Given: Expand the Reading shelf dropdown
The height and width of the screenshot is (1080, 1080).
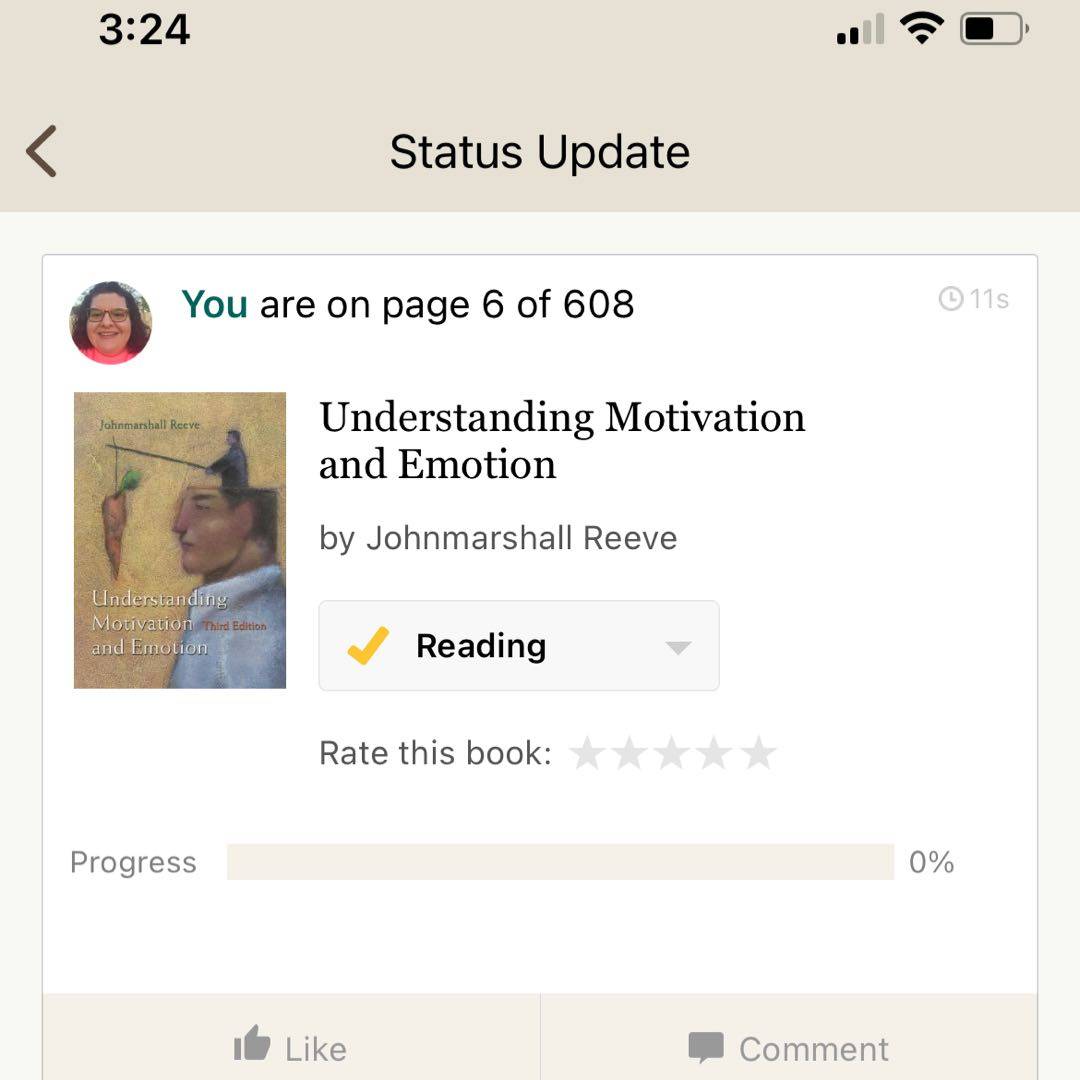Looking at the screenshot, I should 678,647.
